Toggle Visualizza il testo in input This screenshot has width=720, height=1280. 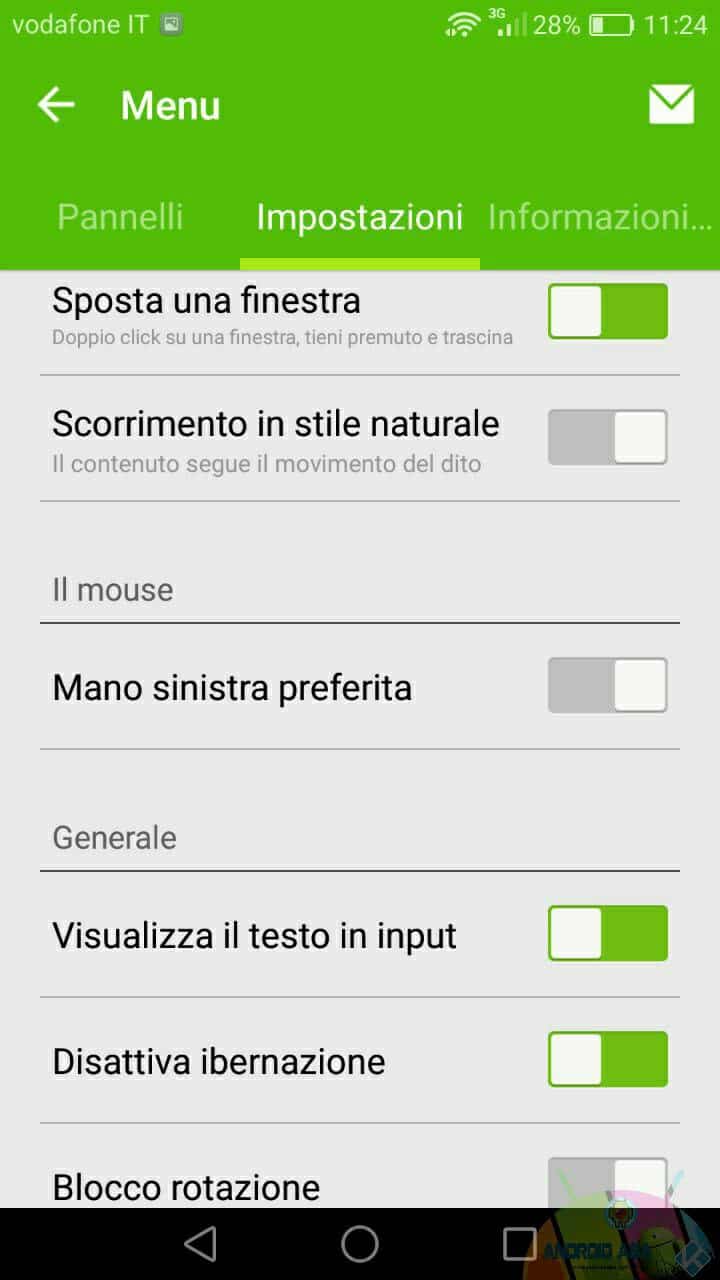point(608,933)
